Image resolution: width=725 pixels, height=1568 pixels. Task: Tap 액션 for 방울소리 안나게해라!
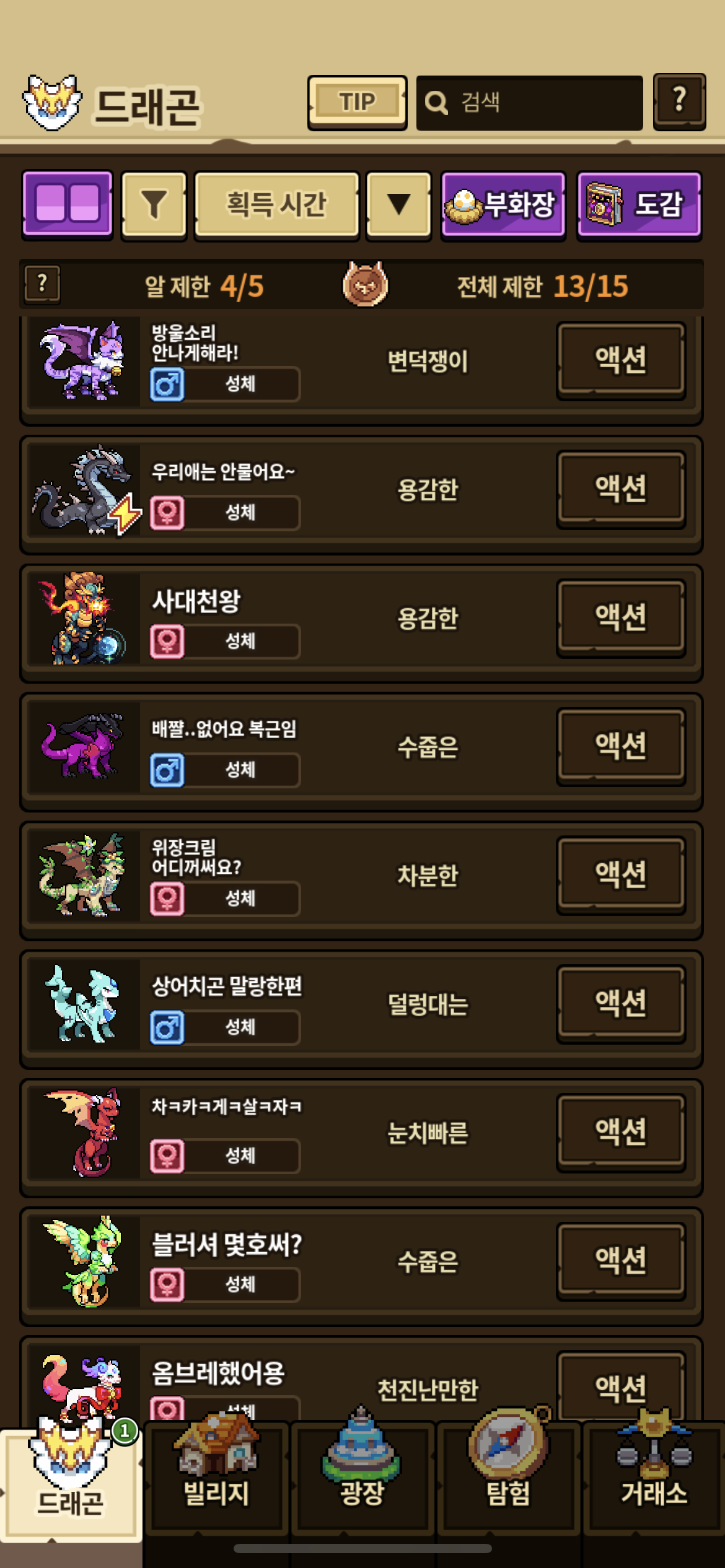point(621,360)
